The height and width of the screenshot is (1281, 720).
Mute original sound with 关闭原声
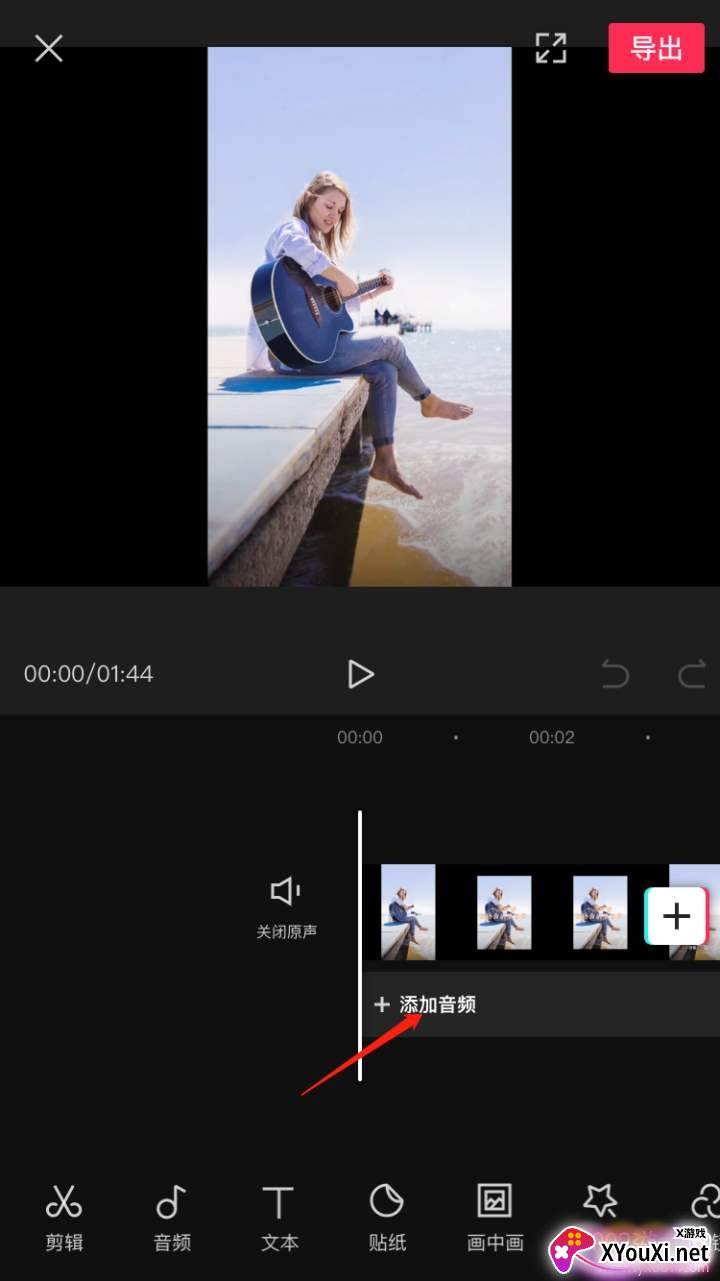[x=286, y=907]
